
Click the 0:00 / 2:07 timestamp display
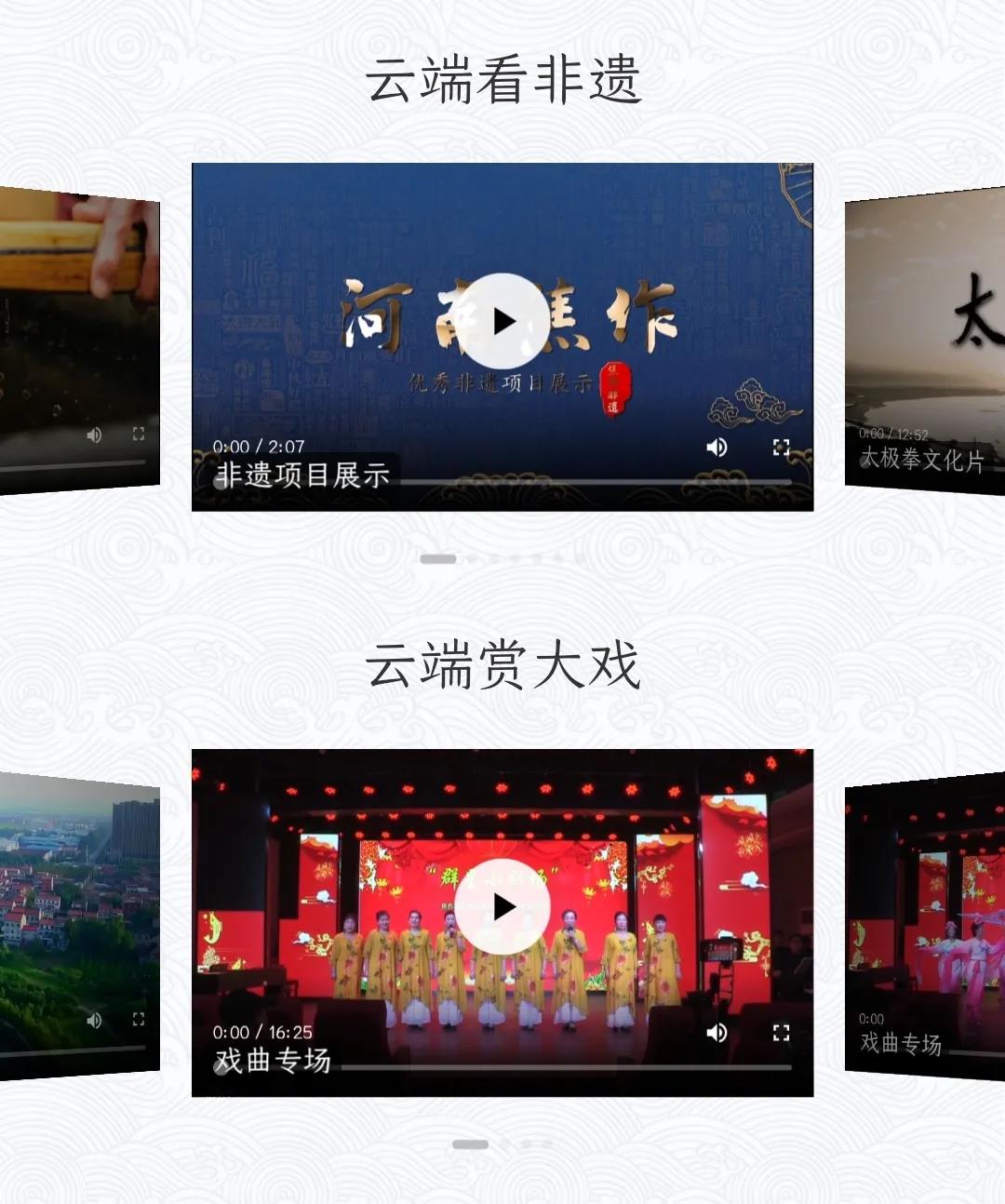260,446
